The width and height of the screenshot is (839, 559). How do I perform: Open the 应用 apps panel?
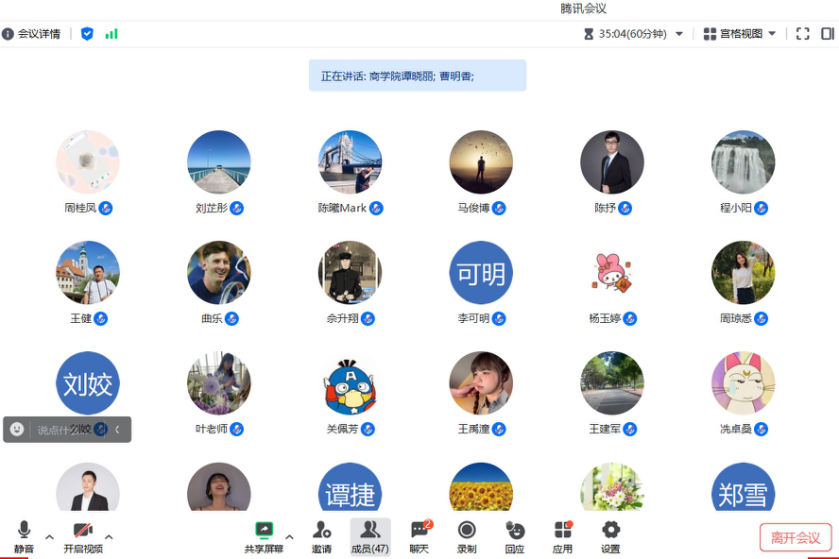click(x=563, y=536)
